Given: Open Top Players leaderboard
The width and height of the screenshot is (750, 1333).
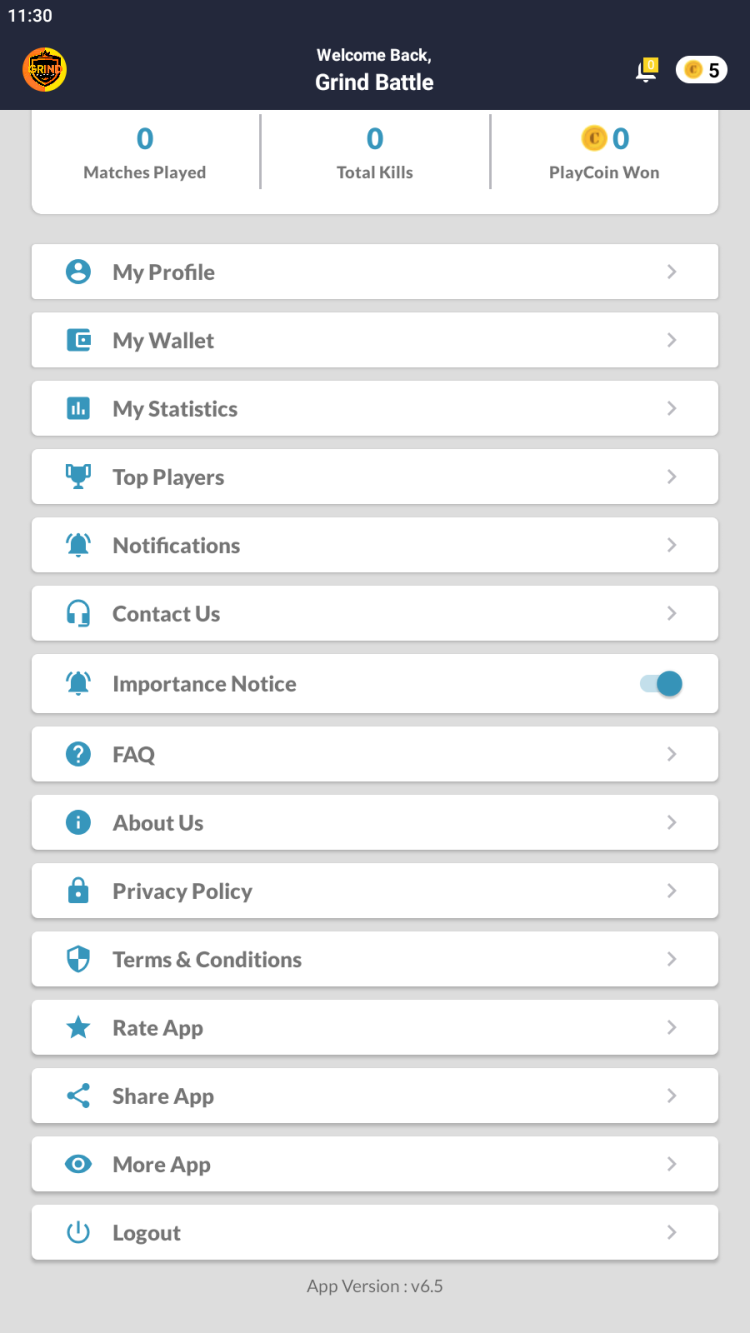Looking at the screenshot, I should (375, 477).
